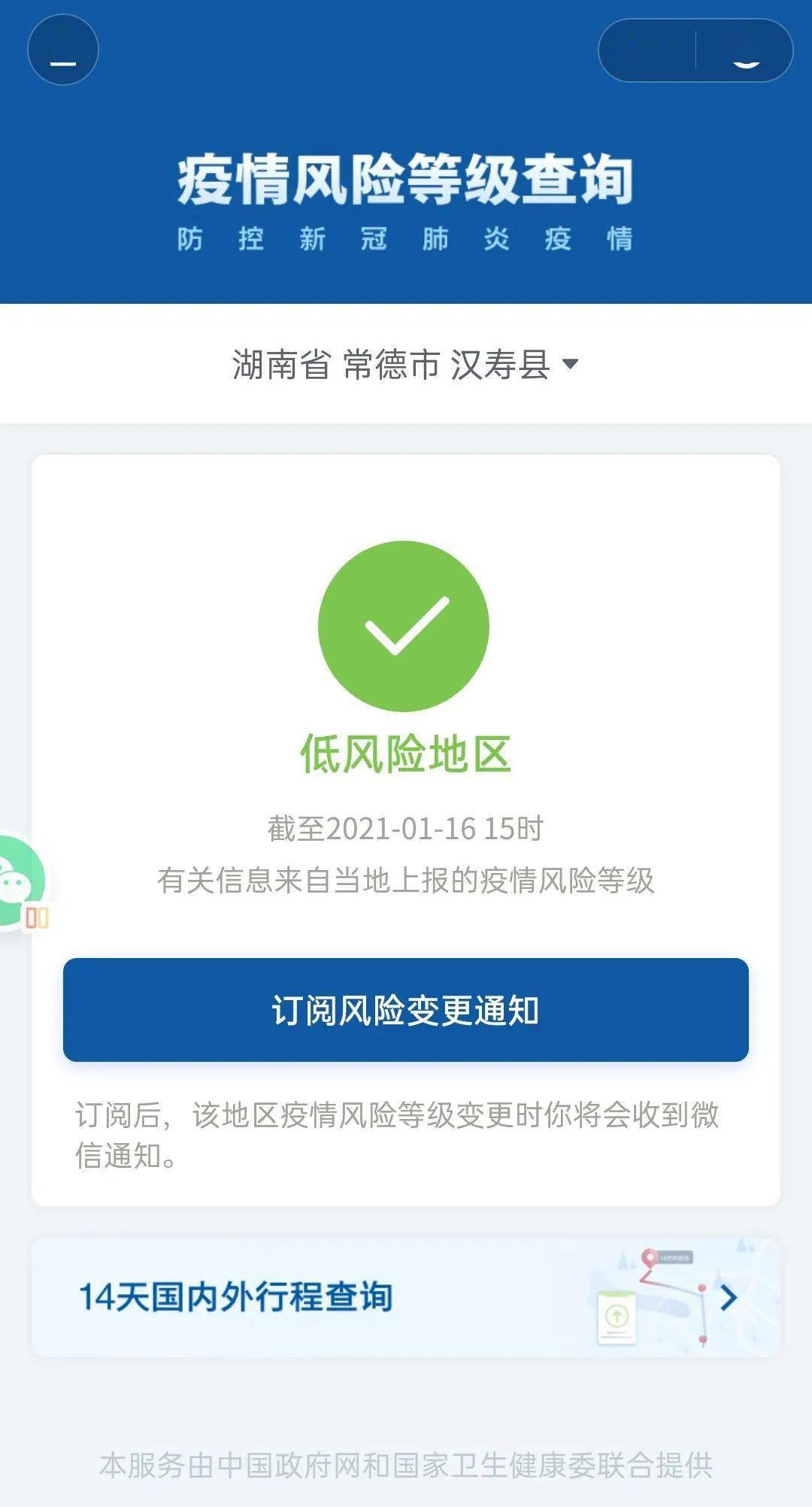This screenshot has height=1507, width=812.
Task: Tap the round home button at top-left
Action: [63, 50]
